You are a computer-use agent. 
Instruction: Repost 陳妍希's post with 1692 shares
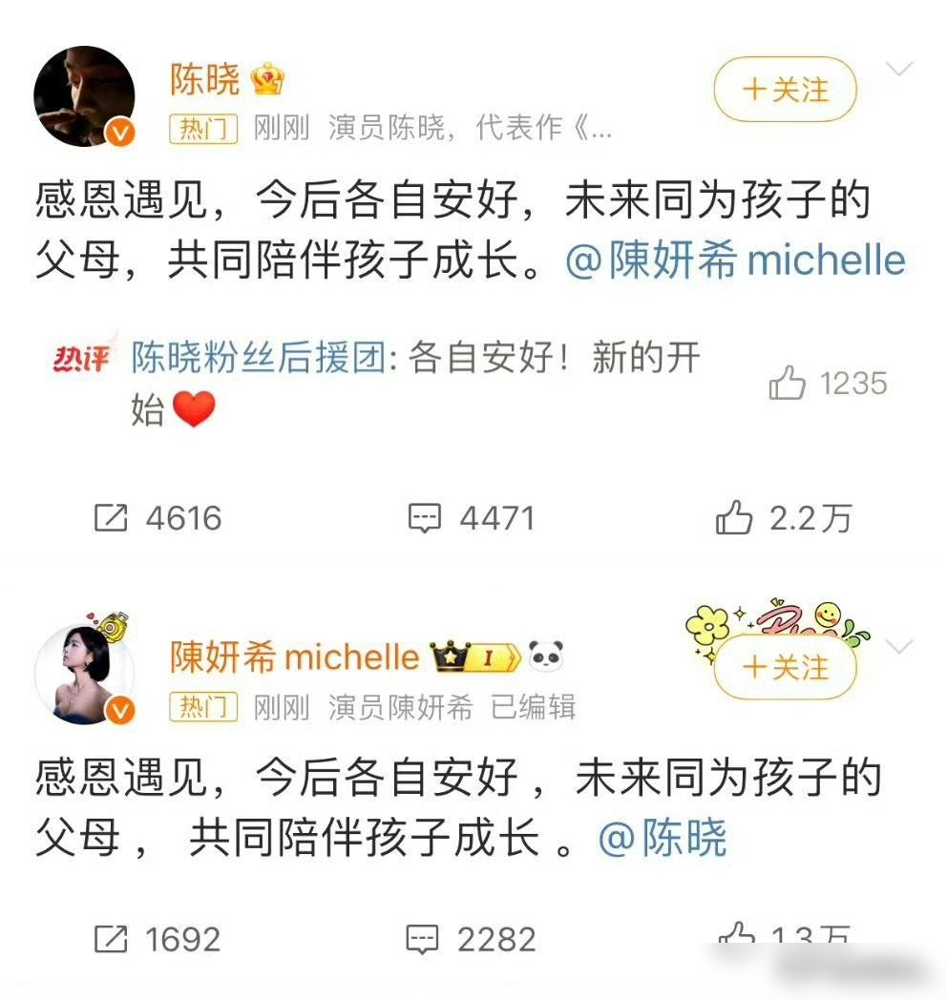click(x=158, y=939)
